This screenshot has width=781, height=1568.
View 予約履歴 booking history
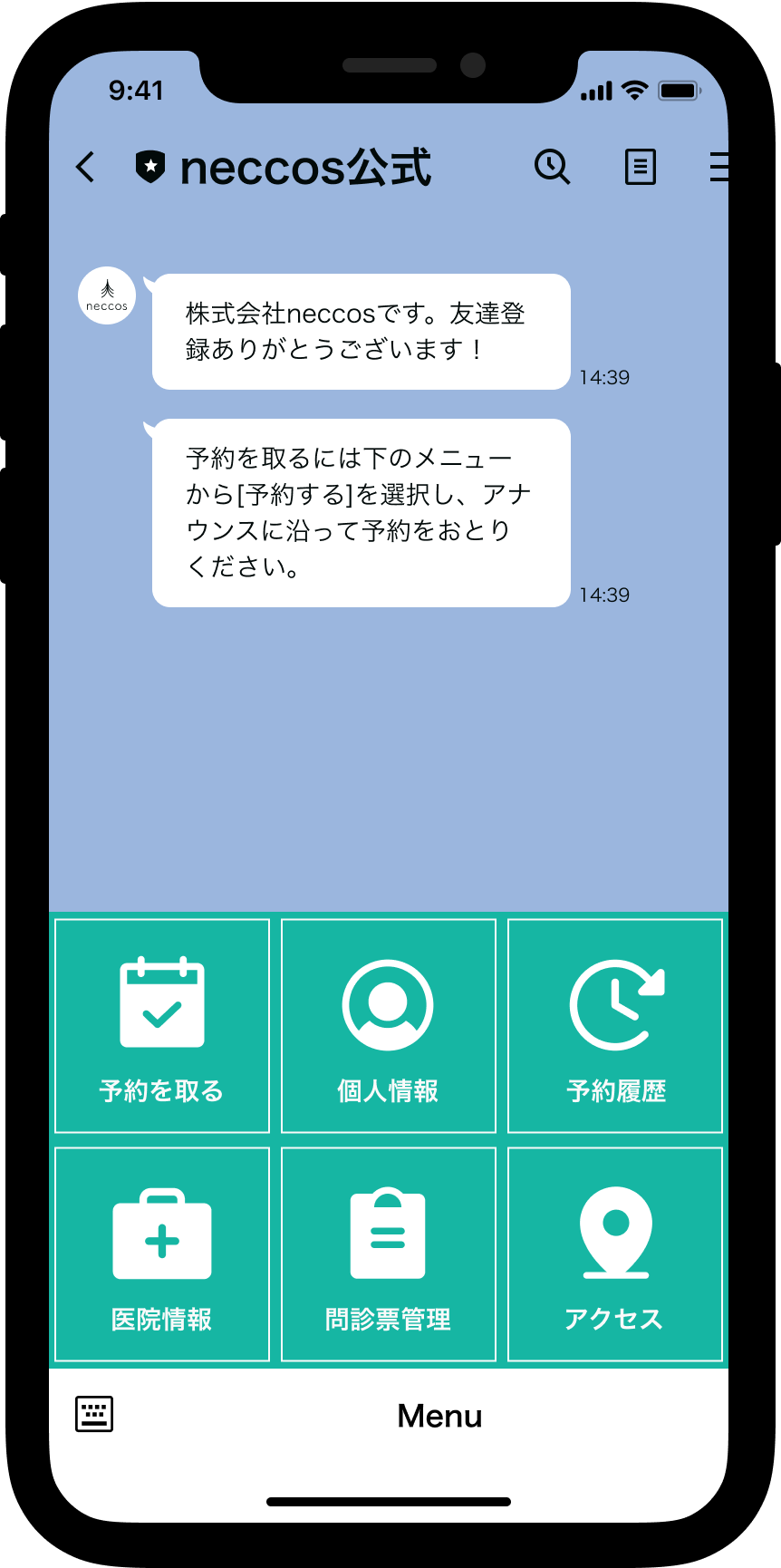coord(615,1026)
